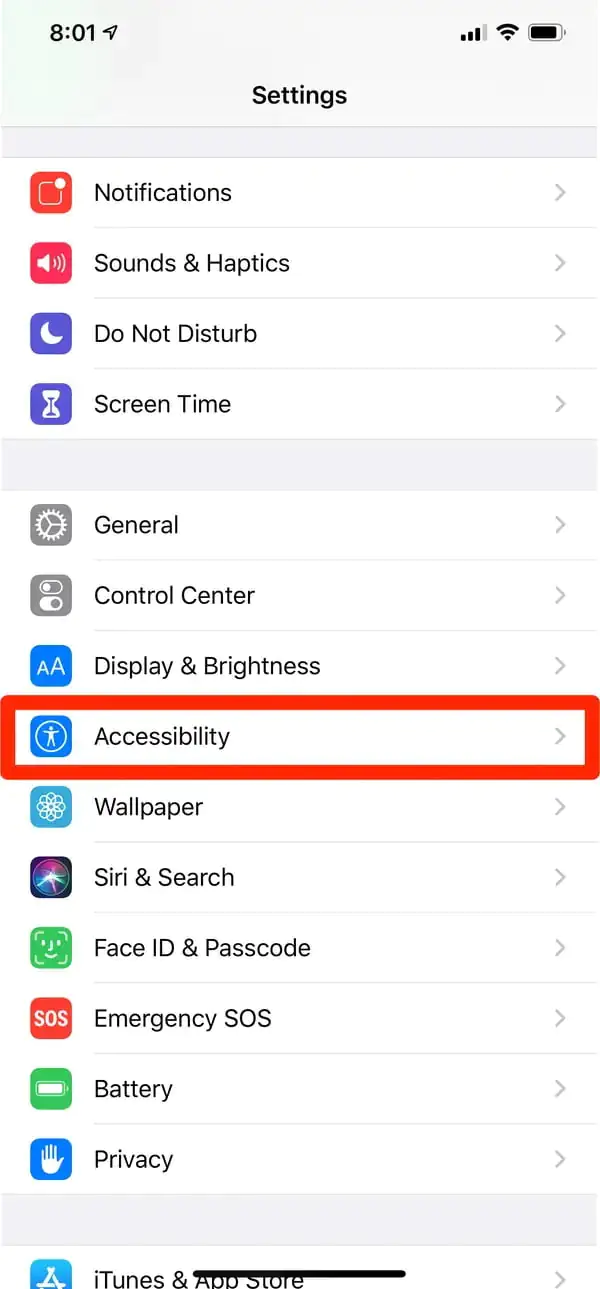Open the Accessibility row
Viewport: 600px width, 1289px height.
(300, 737)
